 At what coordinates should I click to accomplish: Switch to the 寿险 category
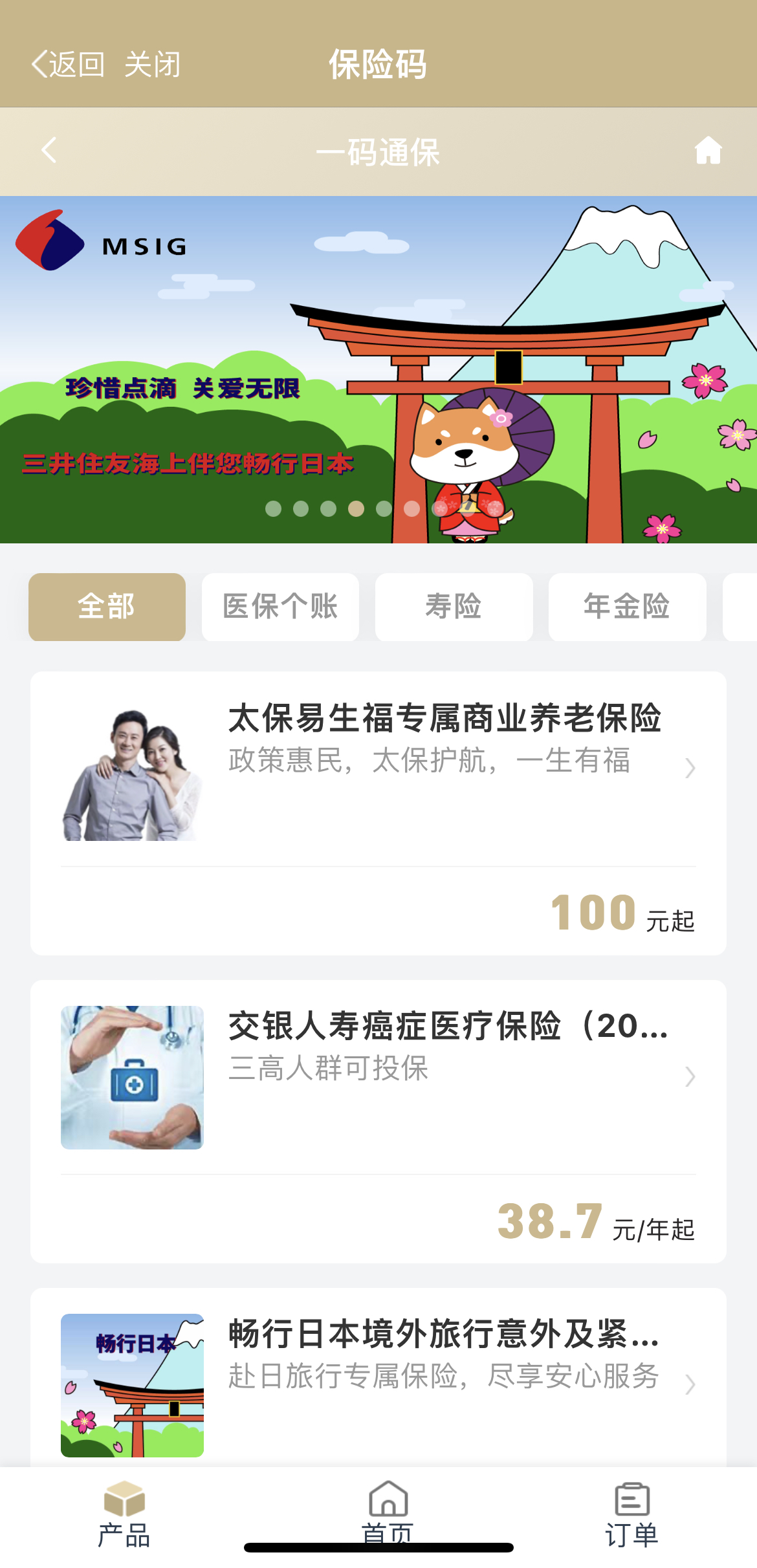click(454, 607)
